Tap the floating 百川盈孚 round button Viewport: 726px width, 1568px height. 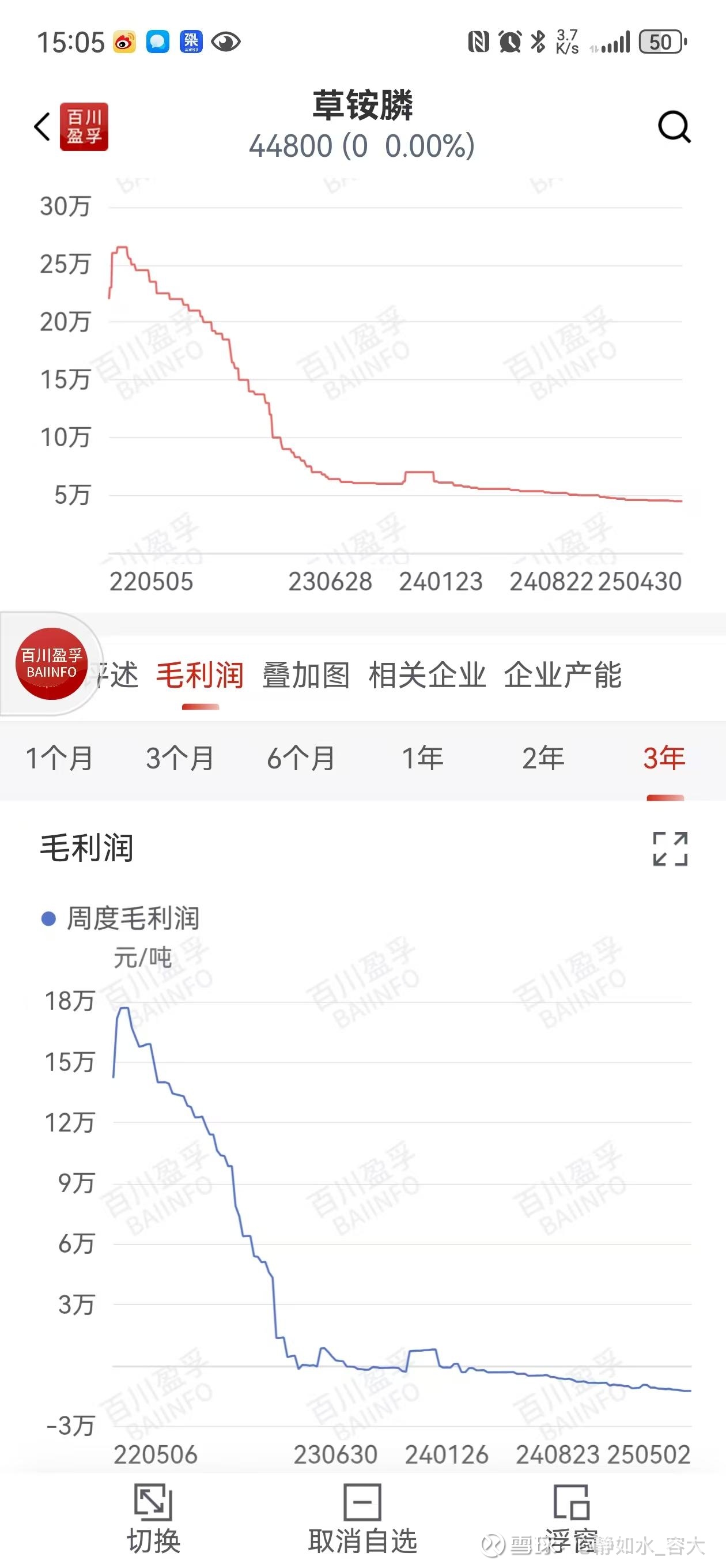click(52, 664)
